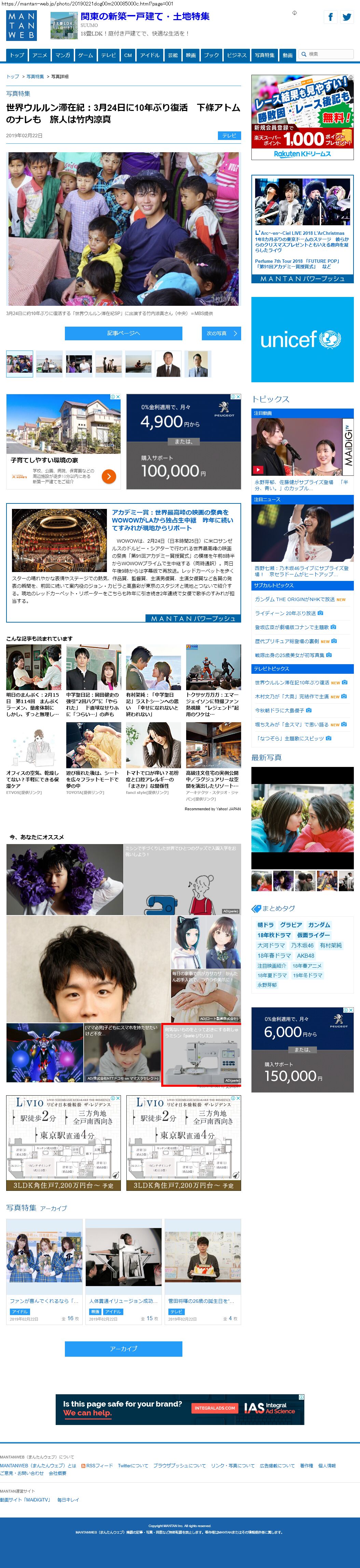Open トップ breadcrumb link
This screenshot has width=360, height=1568.
coord(12,77)
